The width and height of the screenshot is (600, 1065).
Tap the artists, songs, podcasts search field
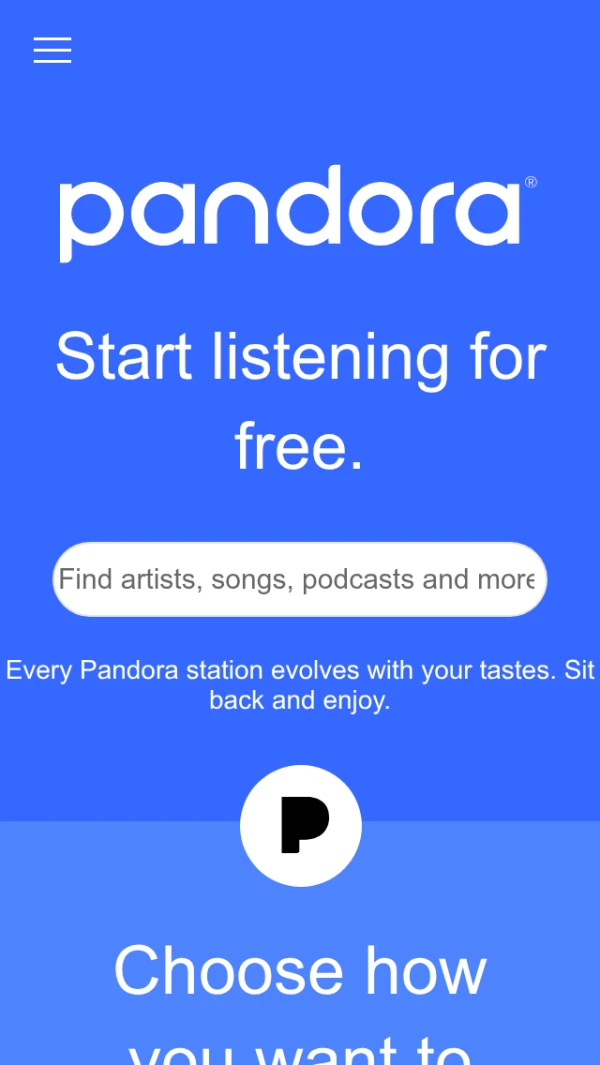(299, 579)
